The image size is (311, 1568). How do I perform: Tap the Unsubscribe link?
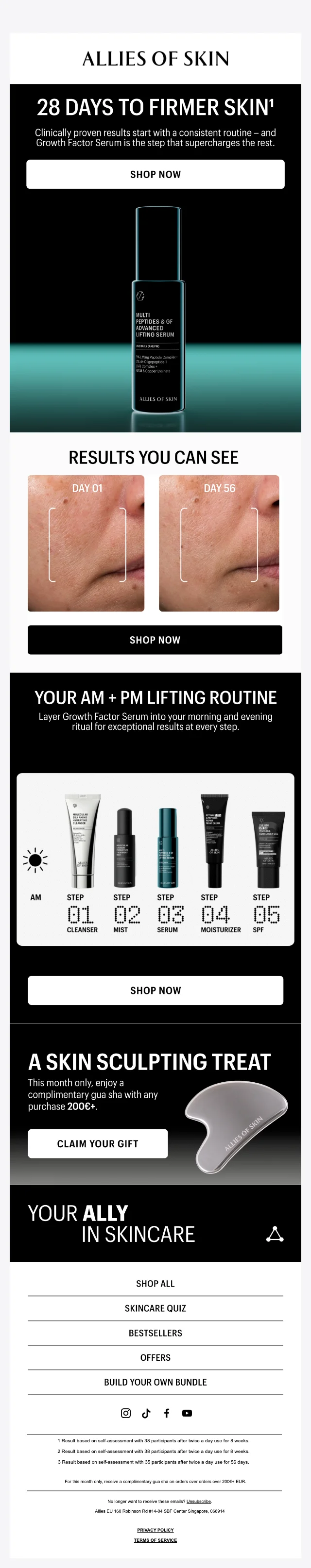coord(199,1502)
